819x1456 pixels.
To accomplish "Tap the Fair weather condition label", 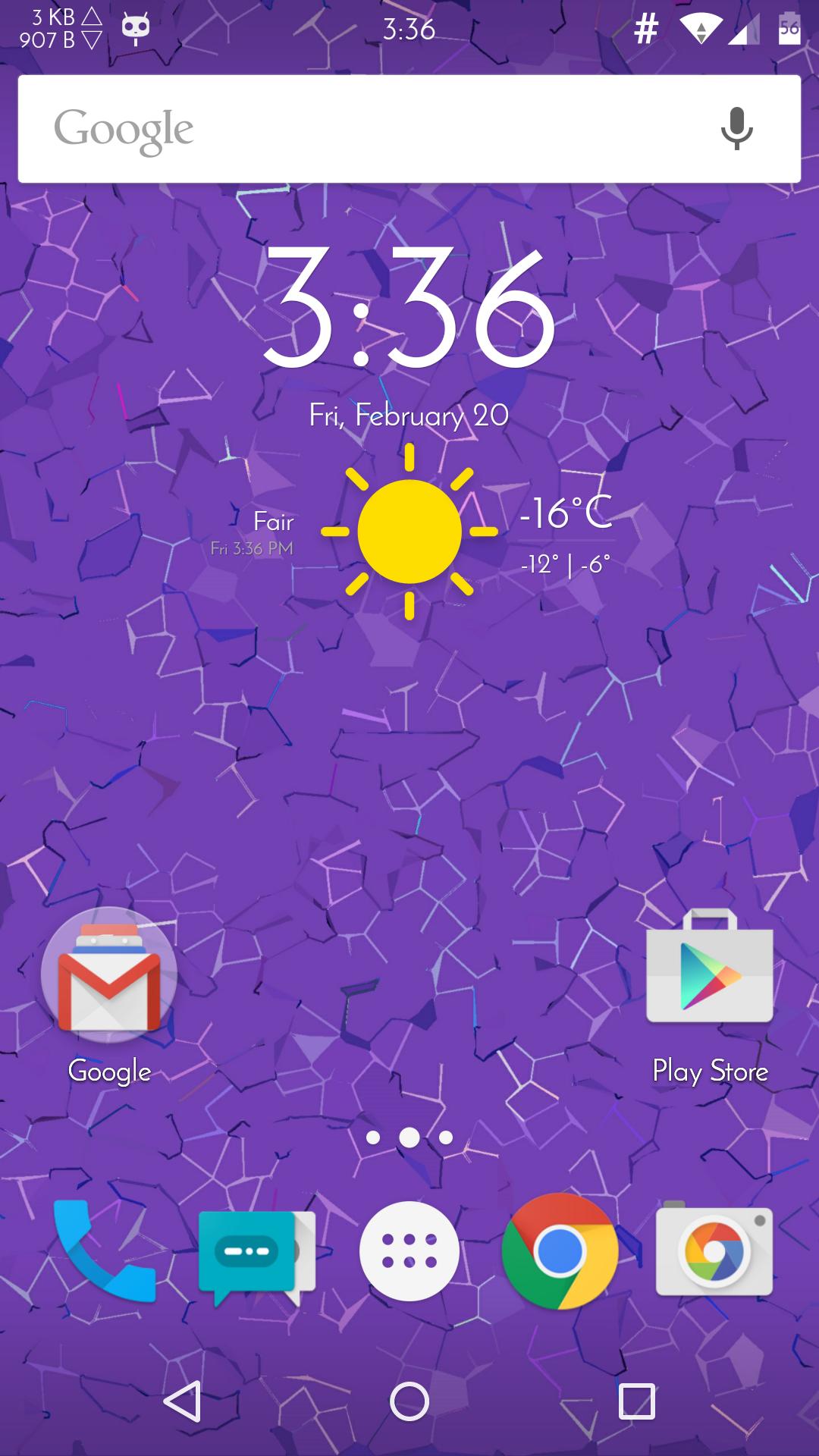I will pyautogui.click(x=273, y=522).
